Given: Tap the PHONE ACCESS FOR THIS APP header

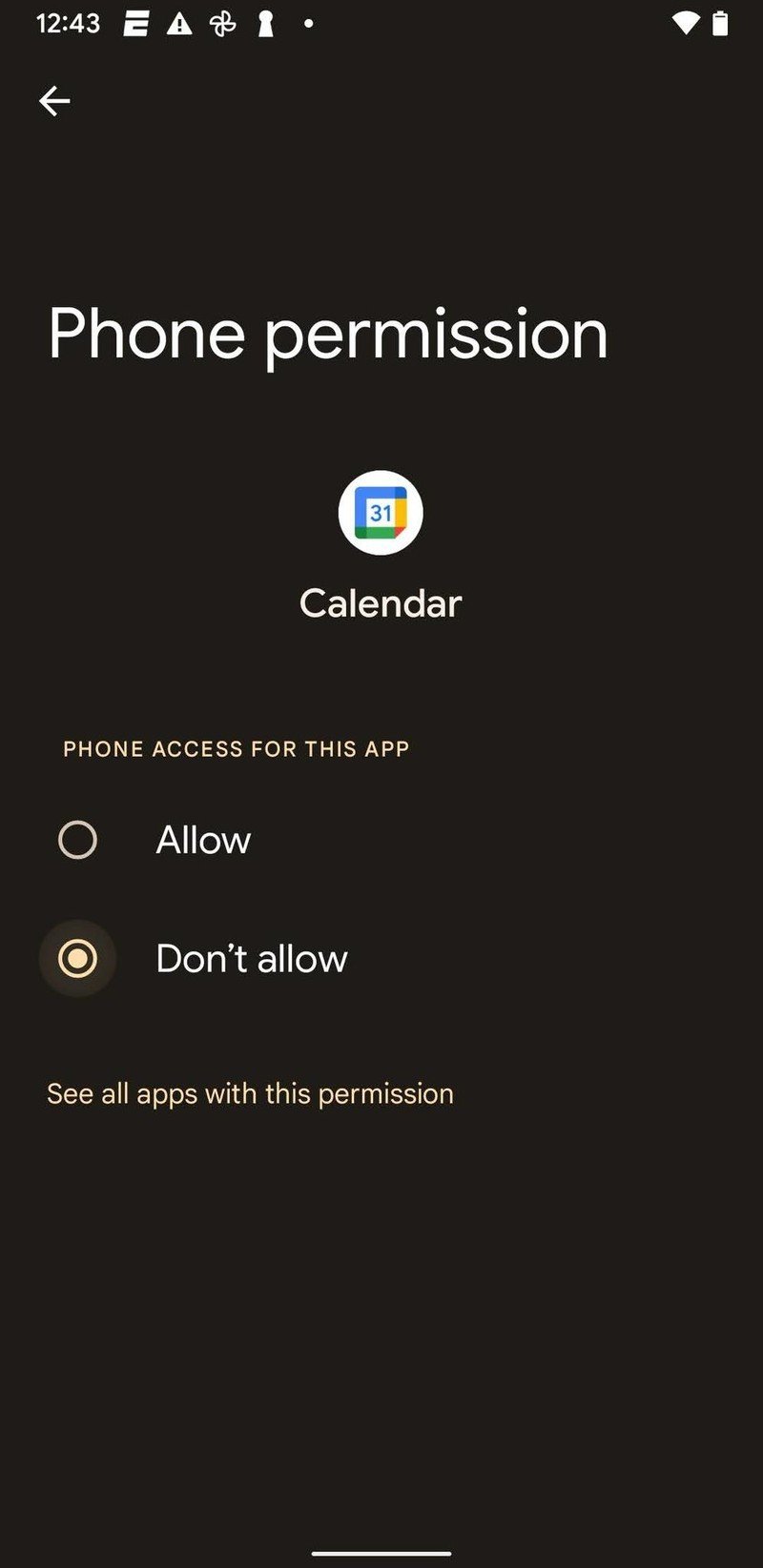Looking at the screenshot, I should click(x=235, y=749).
